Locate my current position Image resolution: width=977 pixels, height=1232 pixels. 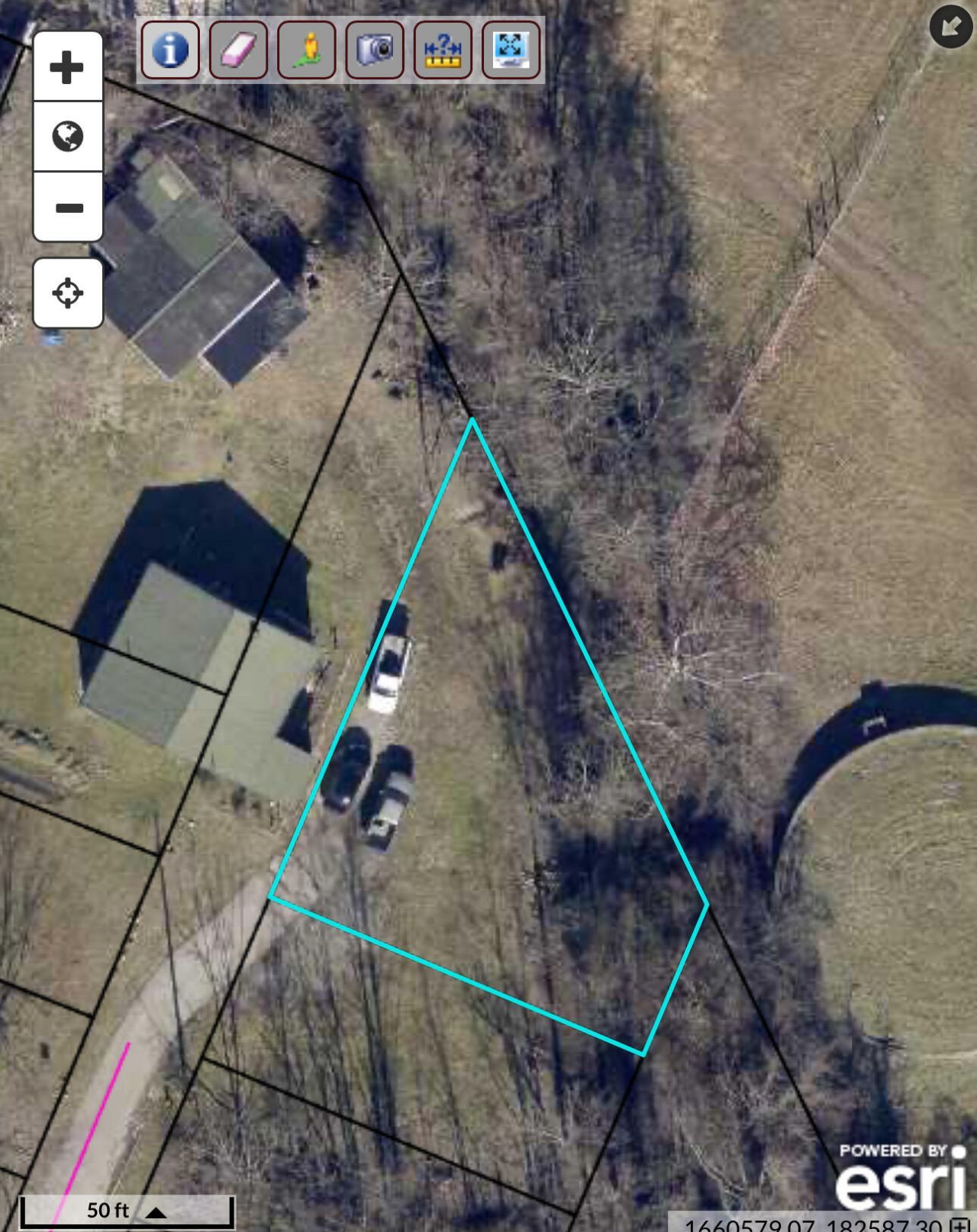[x=67, y=293]
